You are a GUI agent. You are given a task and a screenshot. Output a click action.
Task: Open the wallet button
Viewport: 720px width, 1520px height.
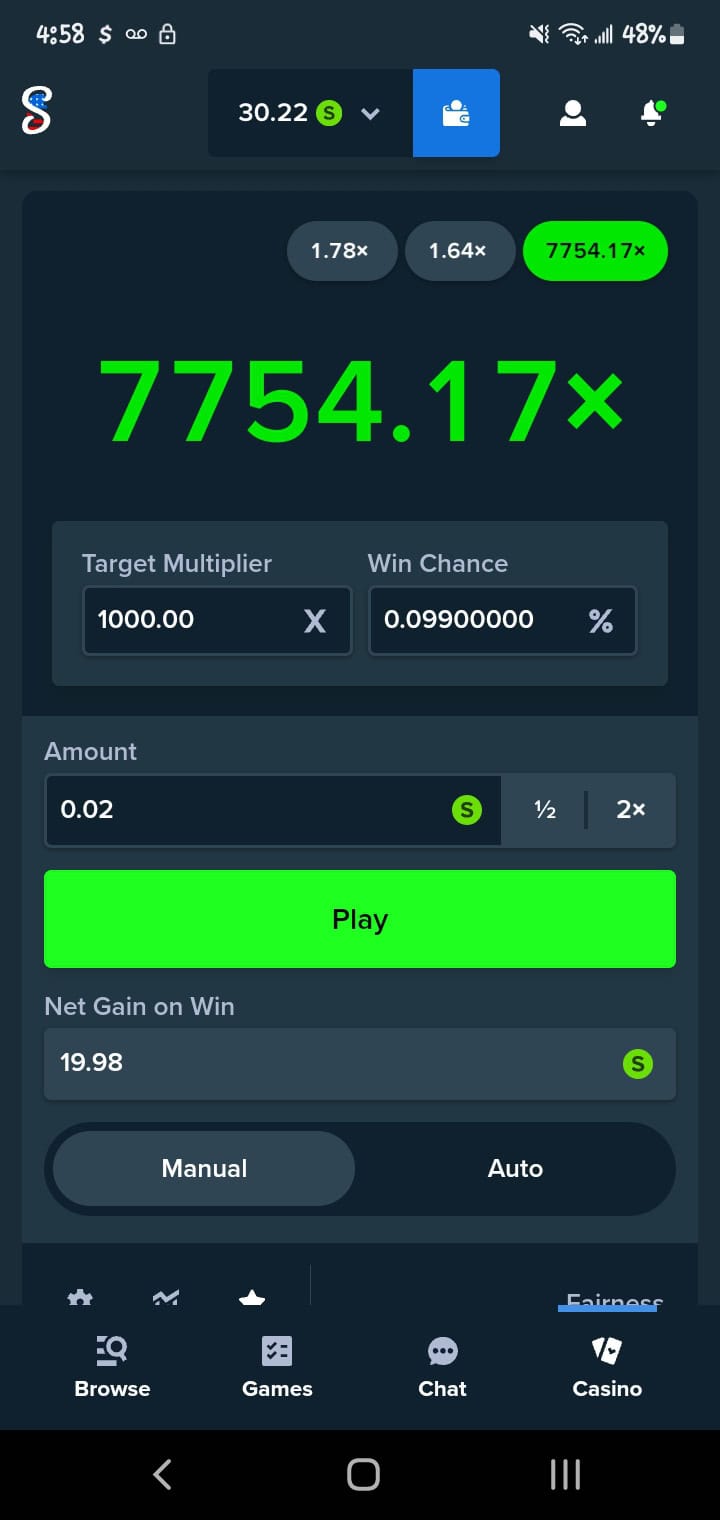[x=456, y=113]
